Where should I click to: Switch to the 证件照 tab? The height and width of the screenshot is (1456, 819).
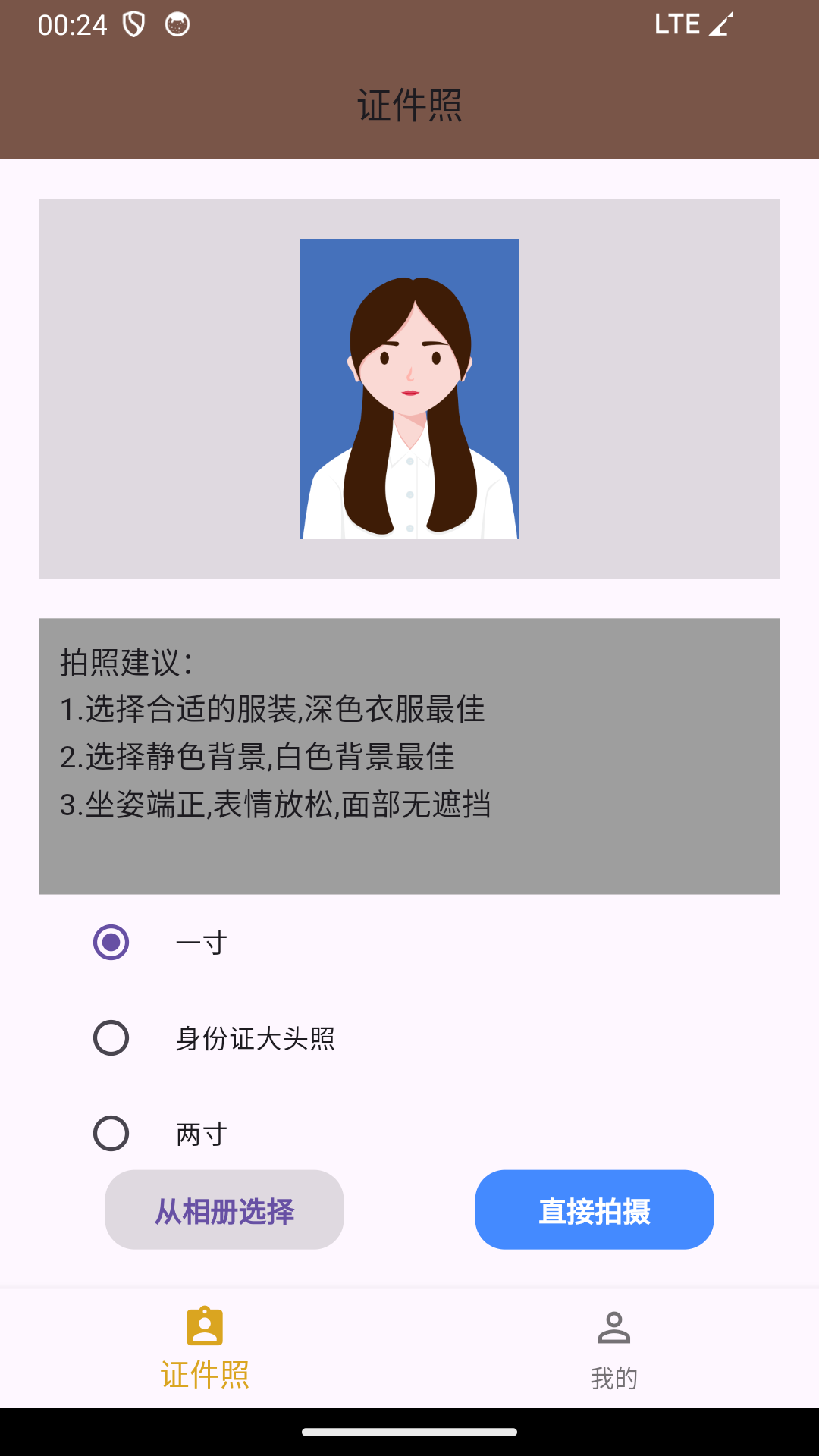205,1348
